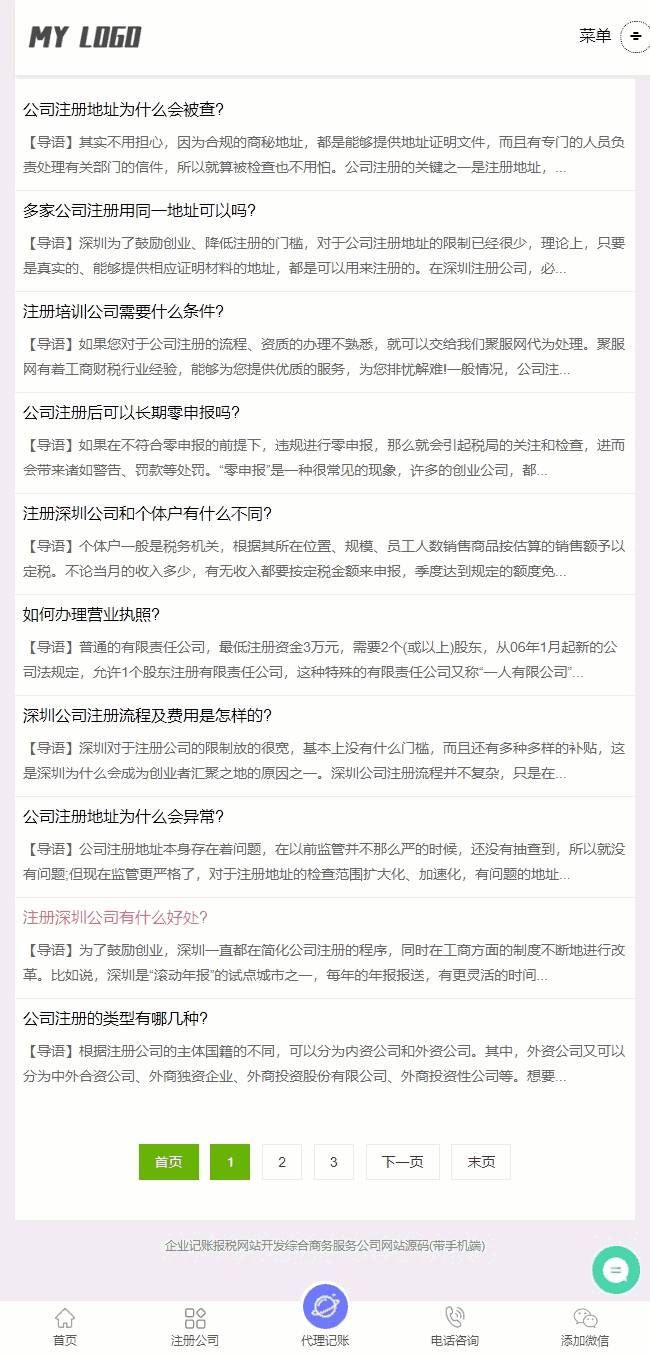Go to 下一页 next page
The width and height of the screenshot is (650, 1356).
click(403, 1162)
